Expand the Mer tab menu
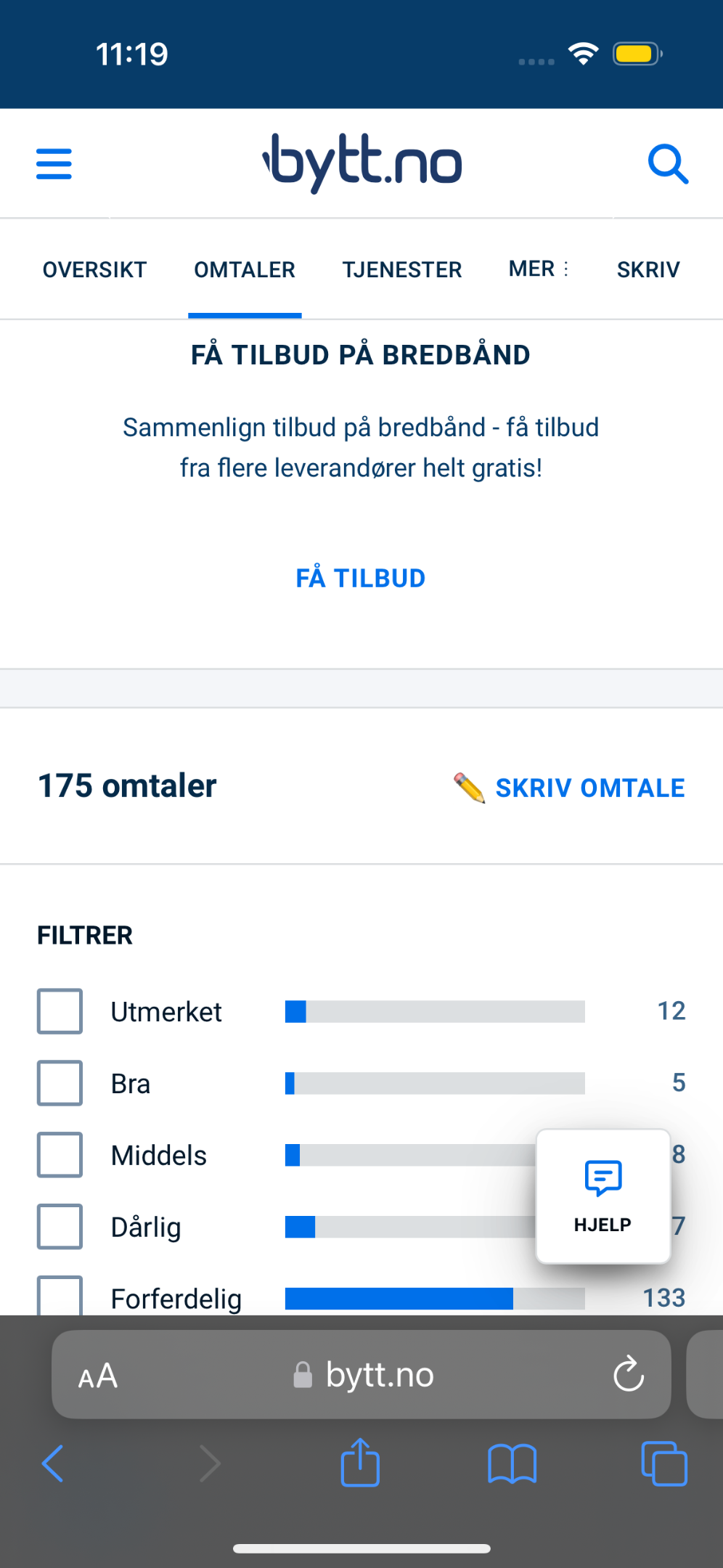The height and width of the screenshot is (1568, 723). [x=539, y=269]
